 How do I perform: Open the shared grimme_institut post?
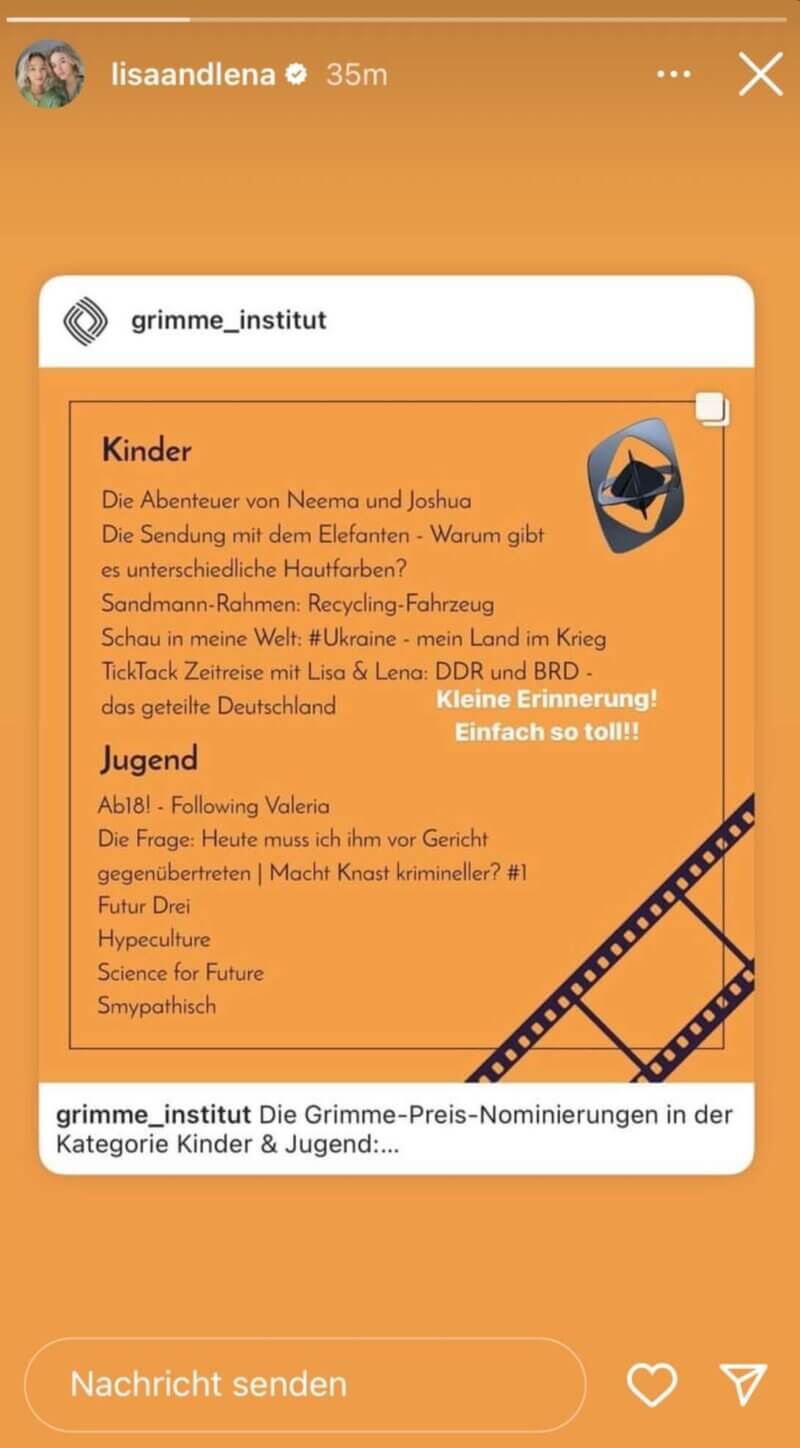(396, 724)
